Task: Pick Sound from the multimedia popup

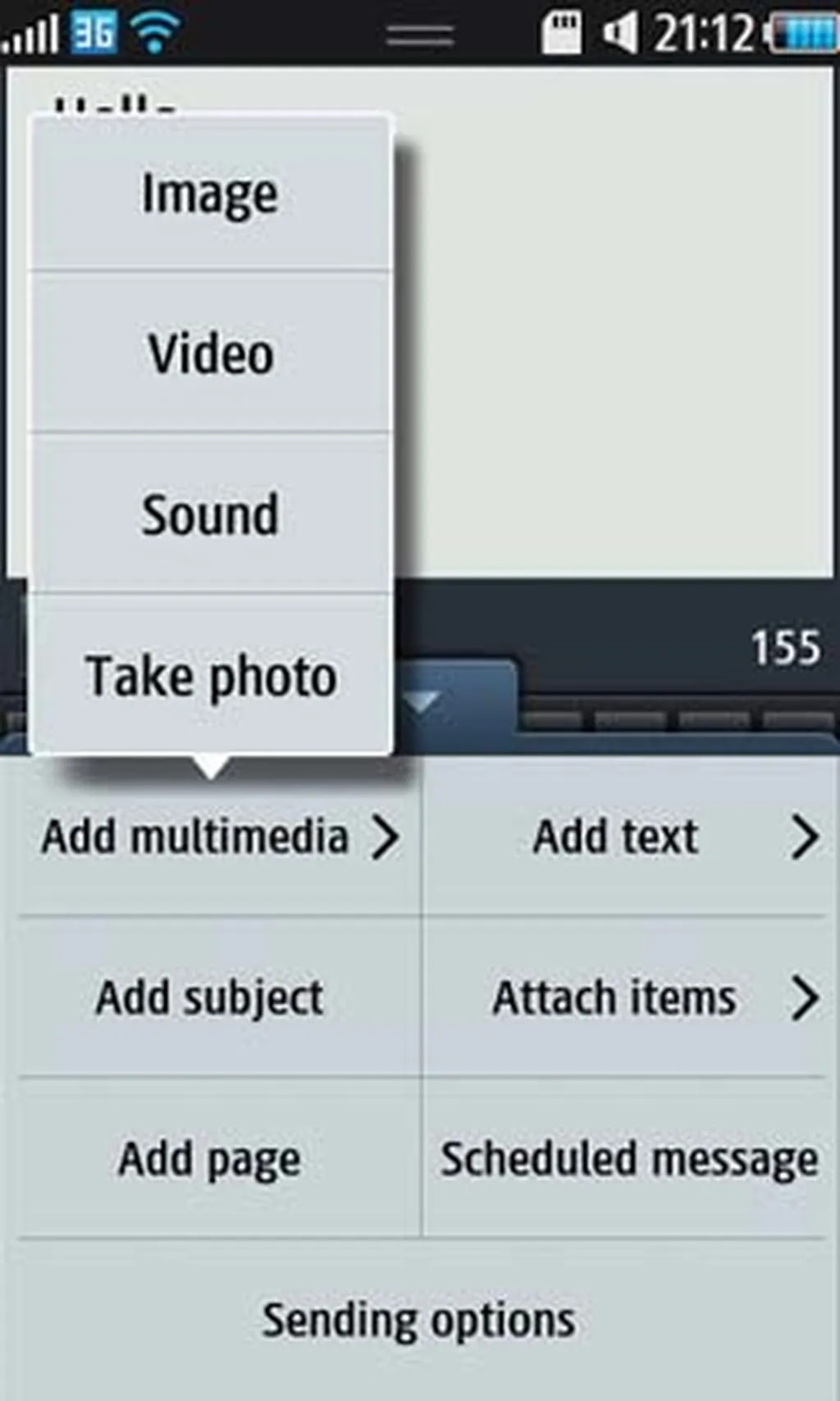Action: click(x=210, y=514)
